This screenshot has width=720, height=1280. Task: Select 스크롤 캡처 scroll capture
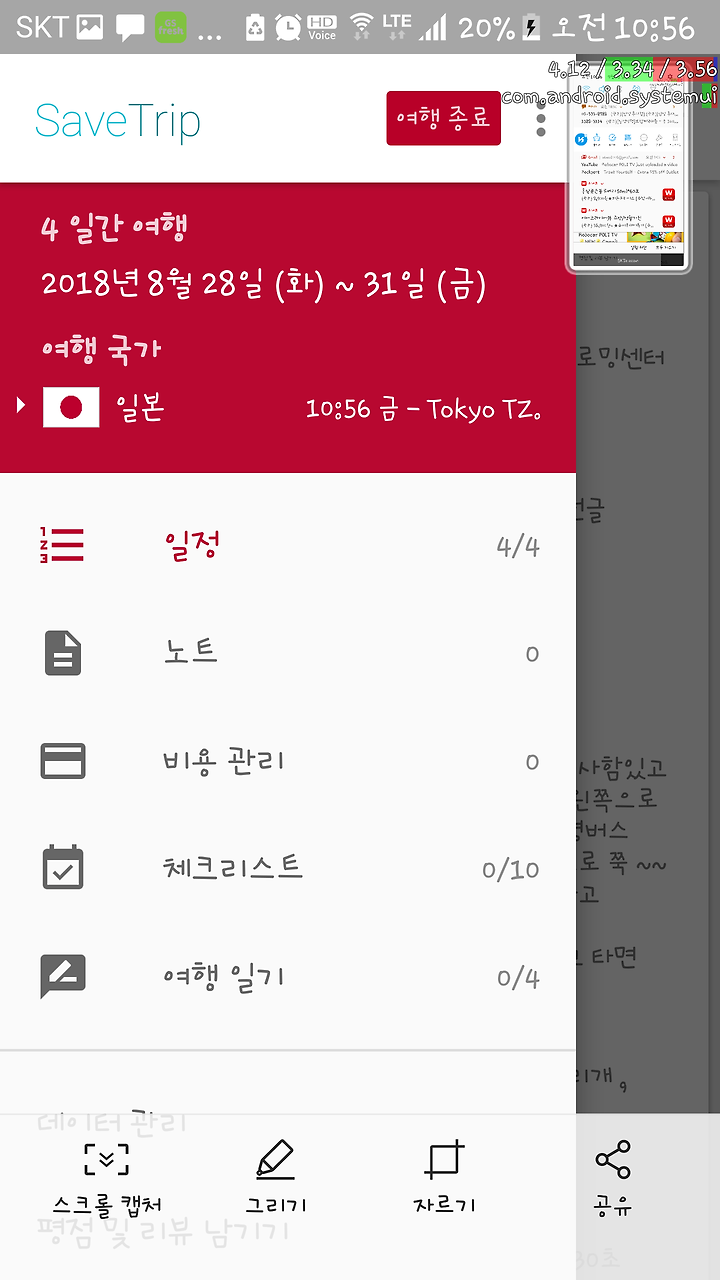coord(106,1177)
